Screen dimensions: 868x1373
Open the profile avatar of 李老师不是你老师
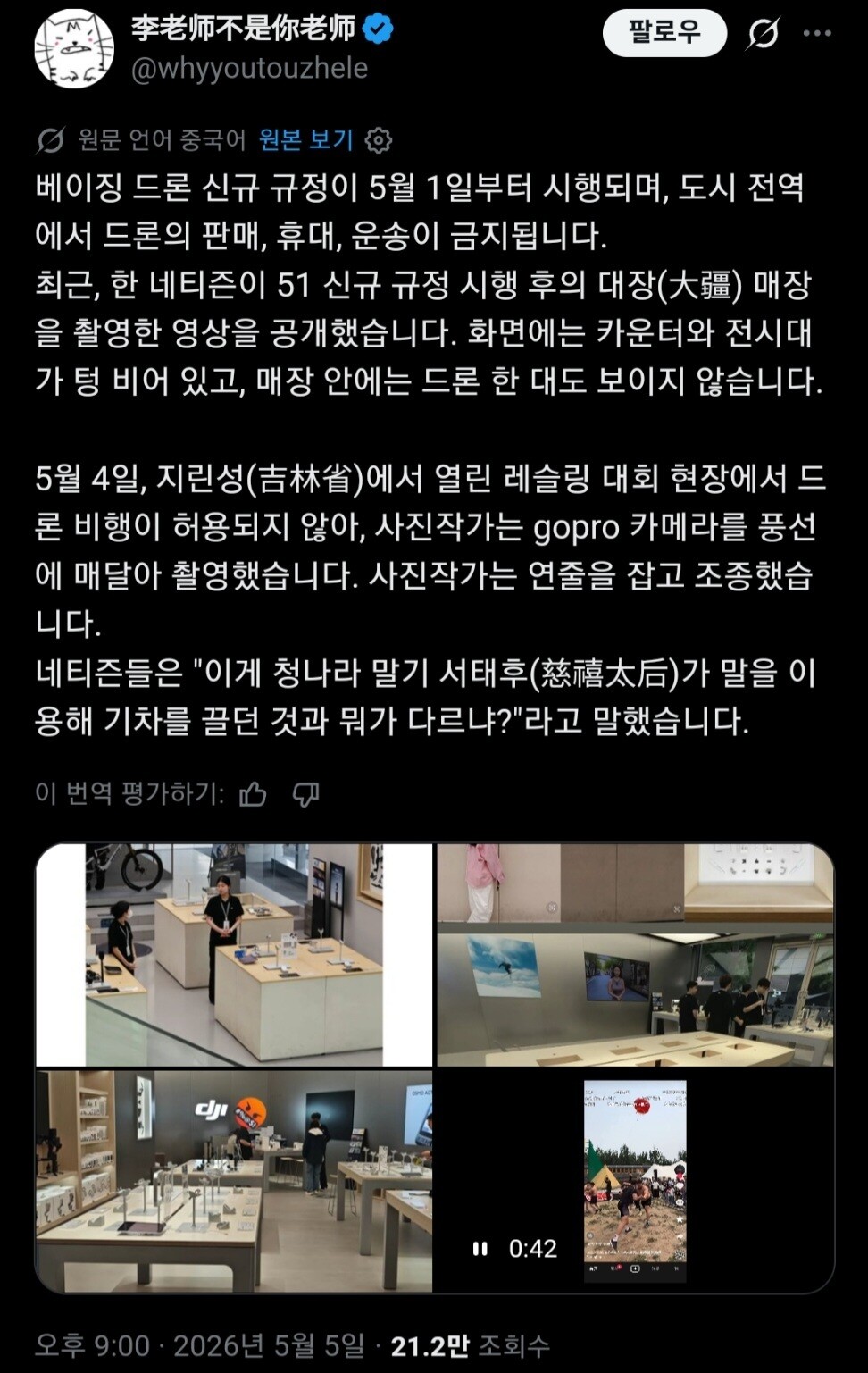pos(73,48)
